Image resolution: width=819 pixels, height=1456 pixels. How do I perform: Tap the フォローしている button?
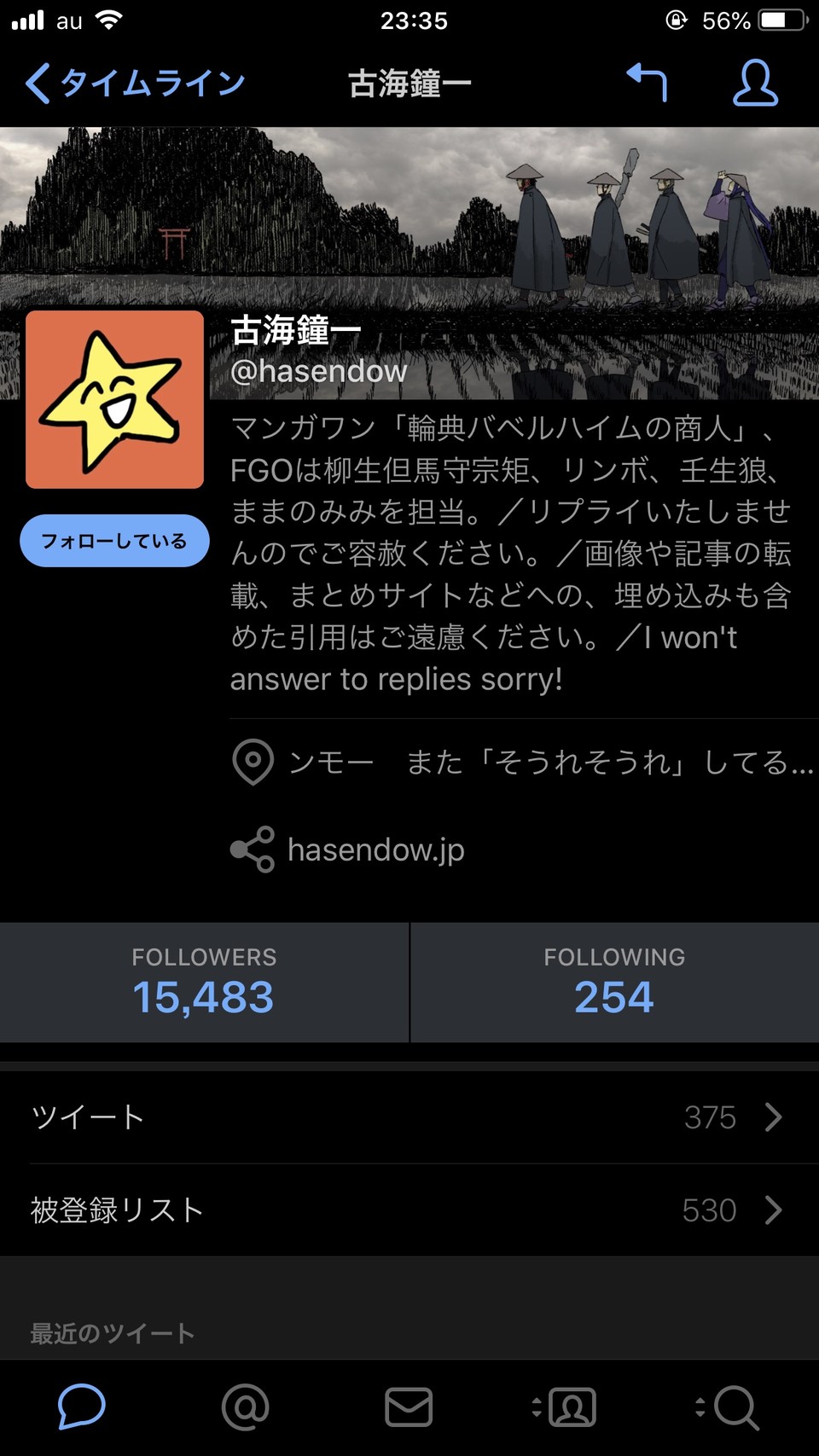[x=114, y=541]
